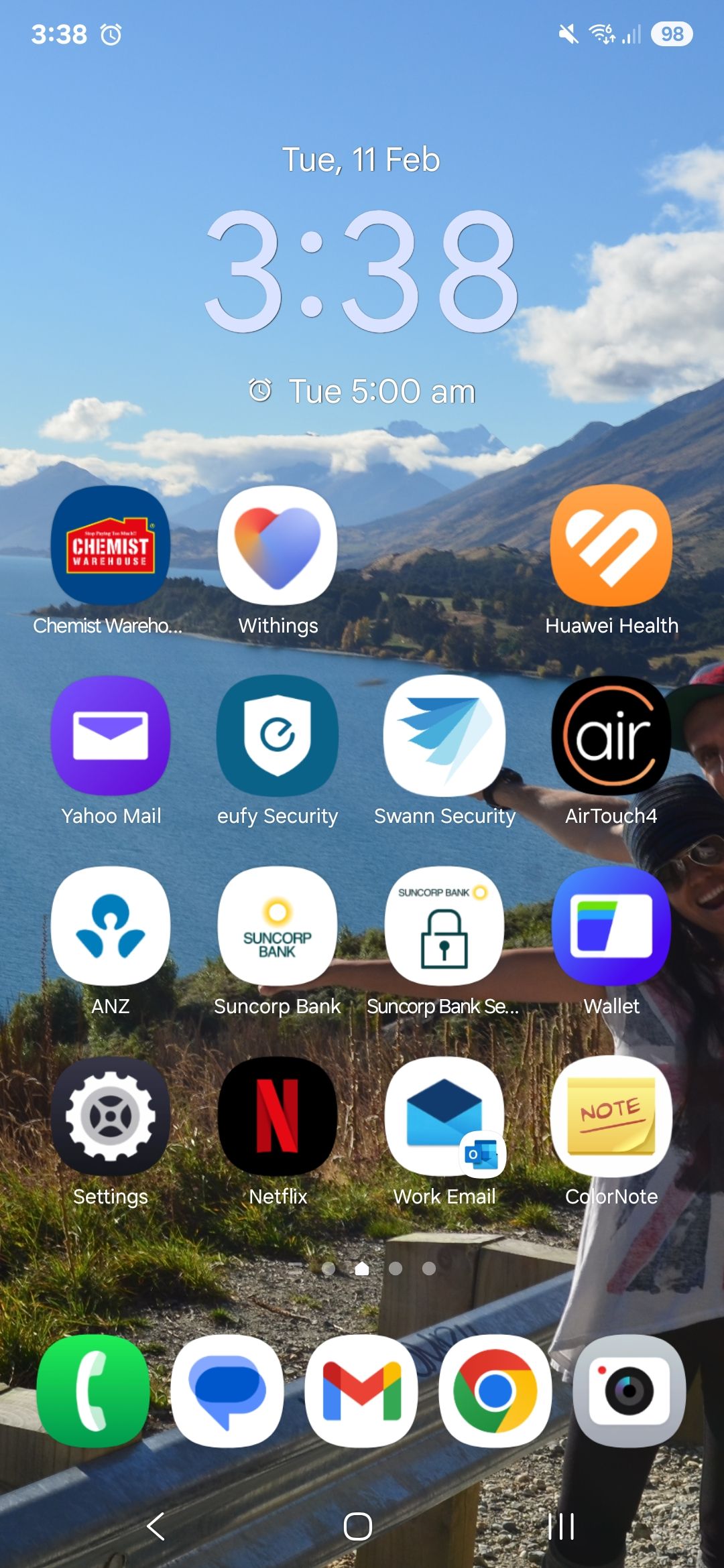The width and height of the screenshot is (724, 1568).
Task: Check Yahoo Mail inbox
Action: pyautogui.click(x=111, y=737)
